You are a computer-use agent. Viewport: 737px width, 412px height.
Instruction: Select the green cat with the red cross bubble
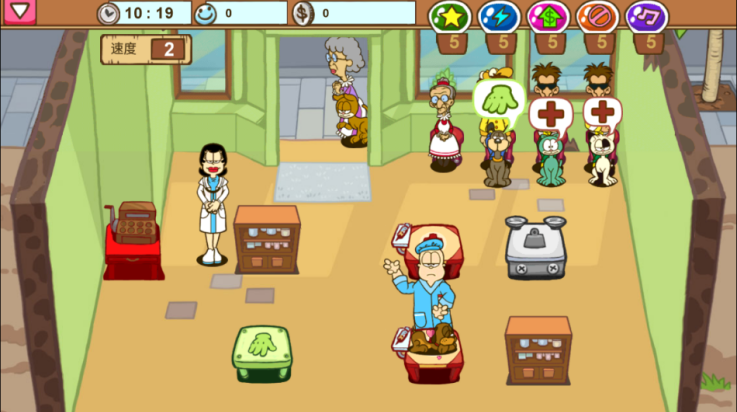pyautogui.click(x=548, y=162)
